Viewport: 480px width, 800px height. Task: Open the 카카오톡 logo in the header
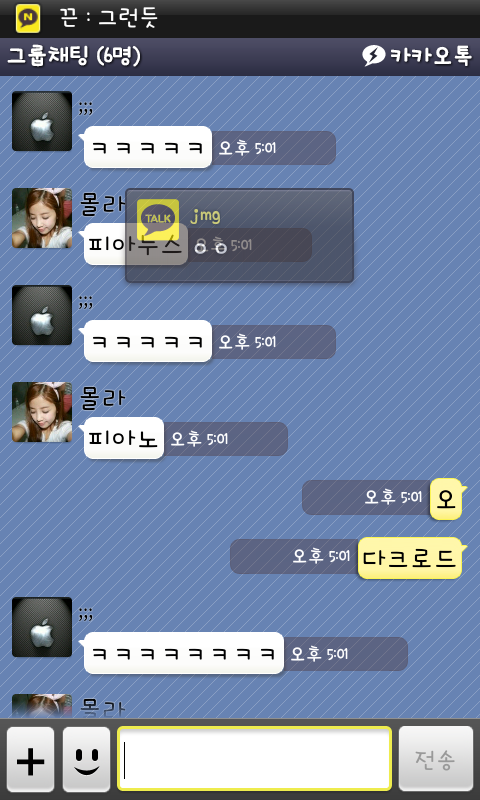pos(417,56)
